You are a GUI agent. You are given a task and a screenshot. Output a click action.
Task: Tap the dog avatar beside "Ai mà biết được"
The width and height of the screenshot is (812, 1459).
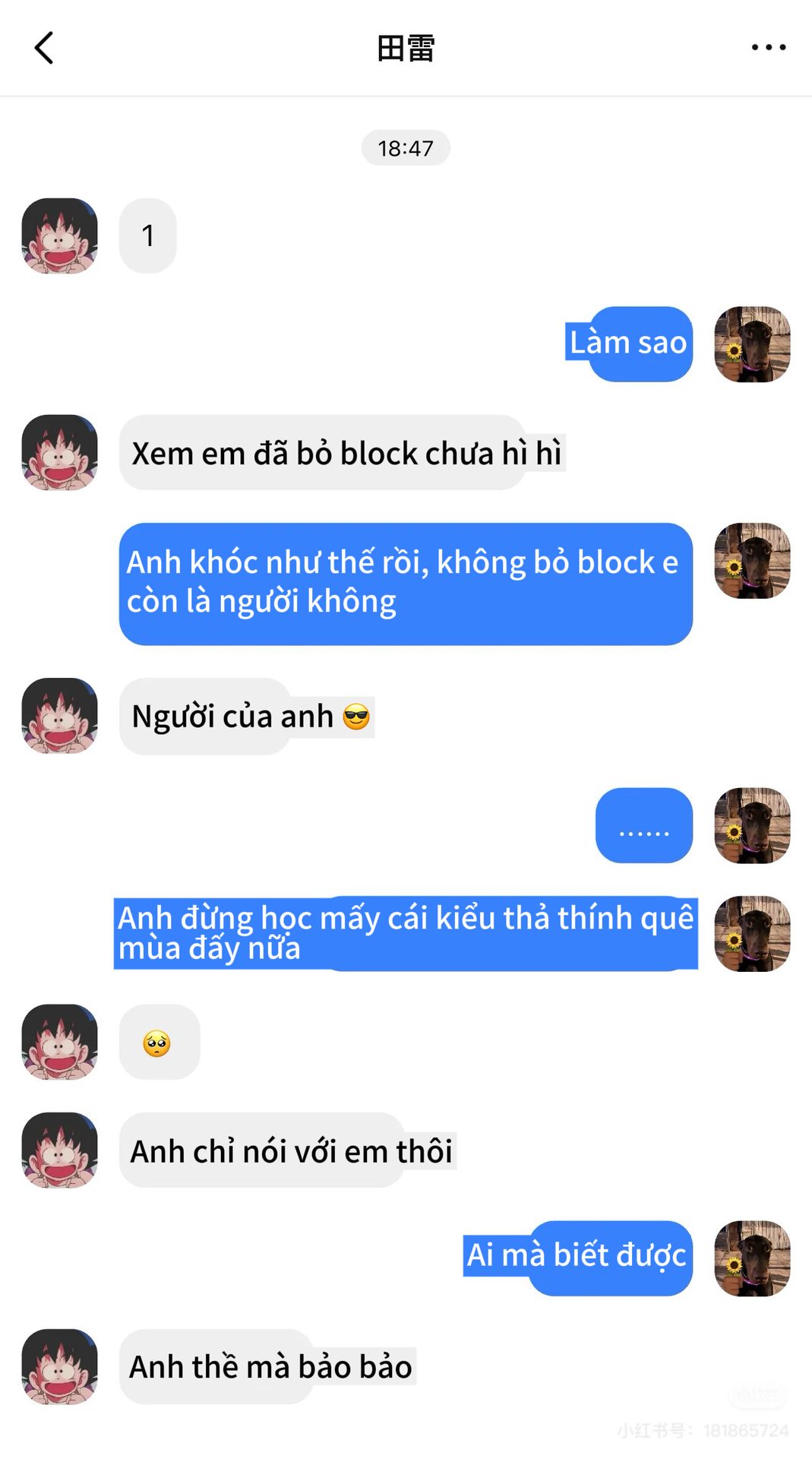752,1258
